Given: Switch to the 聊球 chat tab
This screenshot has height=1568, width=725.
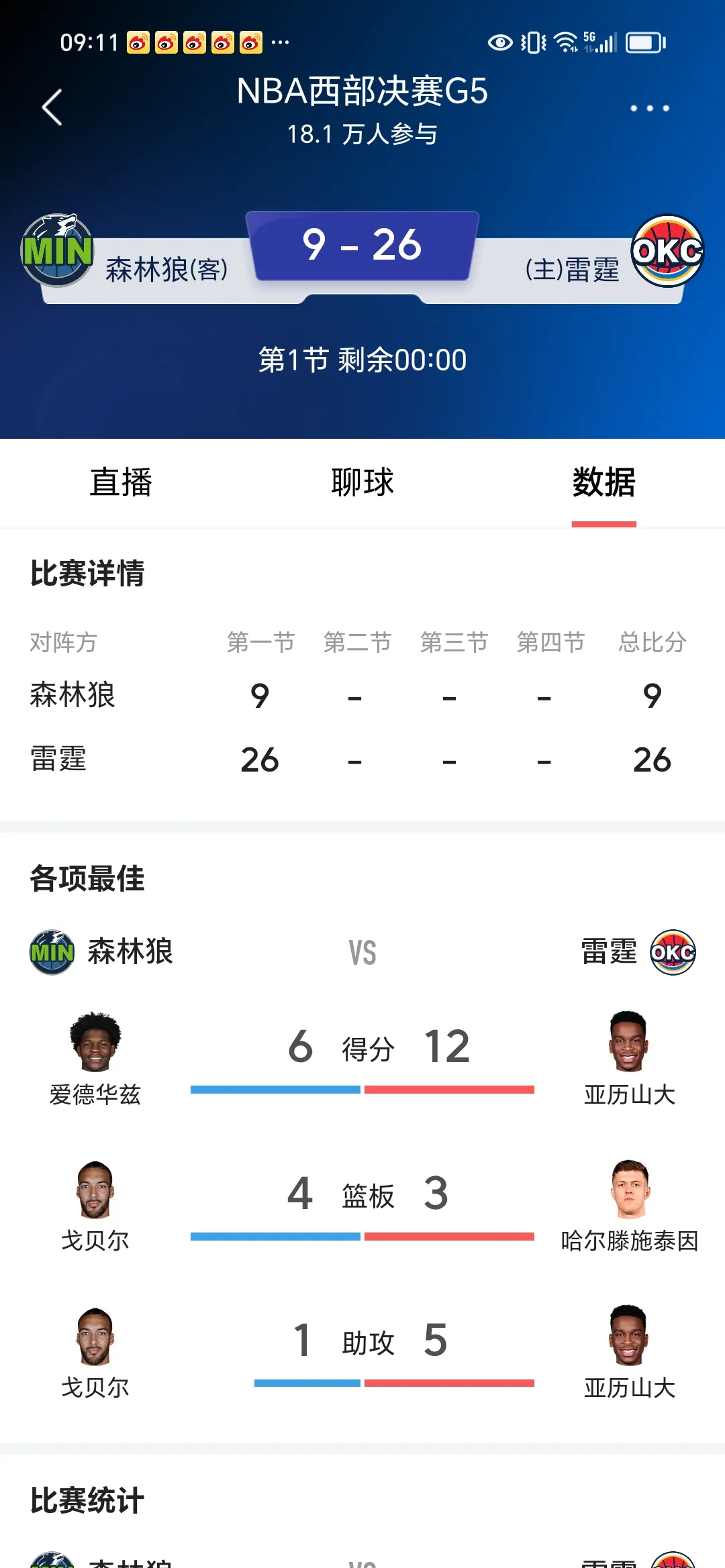Looking at the screenshot, I should [362, 482].
